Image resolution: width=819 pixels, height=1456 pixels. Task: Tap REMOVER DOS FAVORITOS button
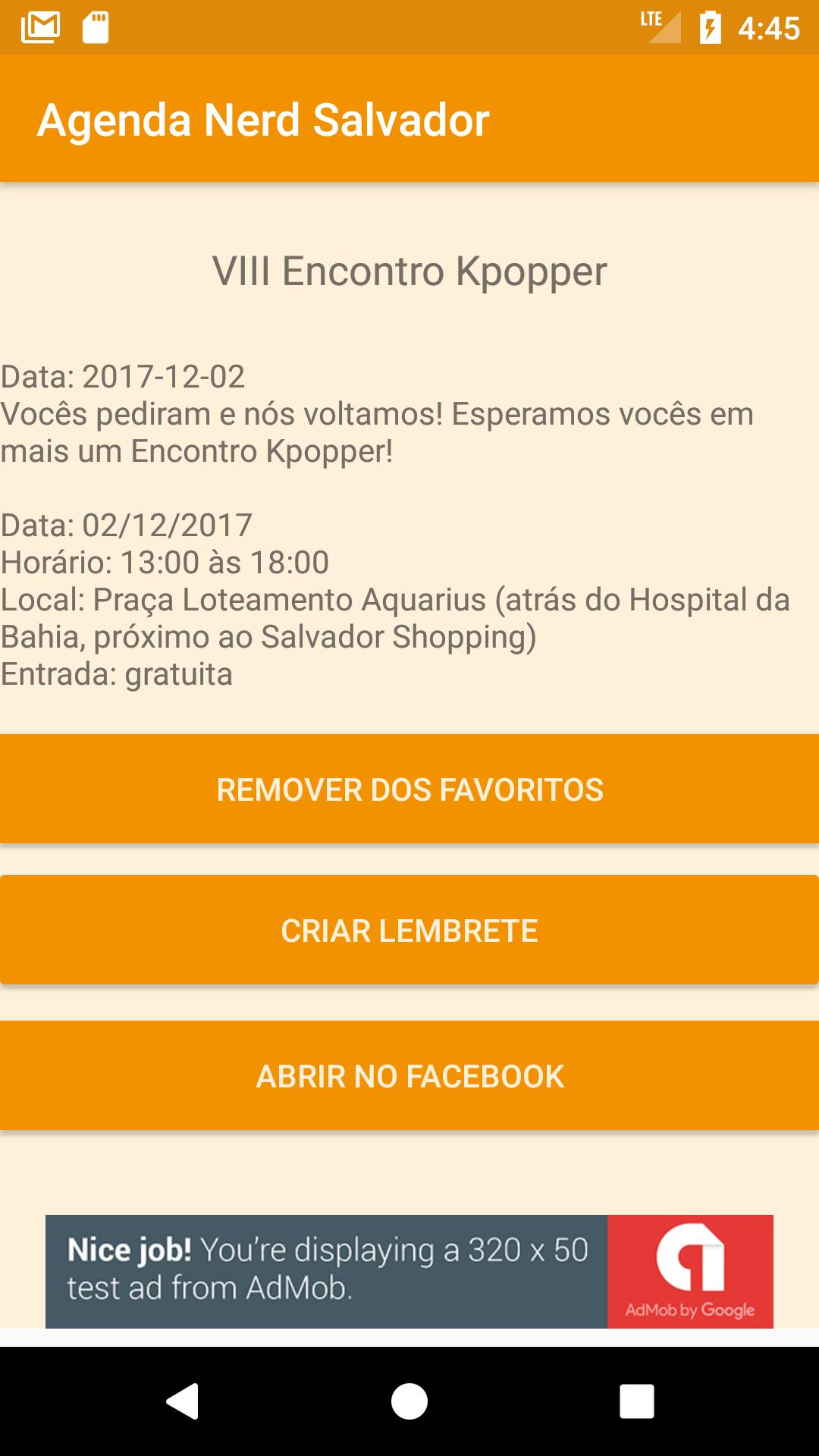[409, 788]
